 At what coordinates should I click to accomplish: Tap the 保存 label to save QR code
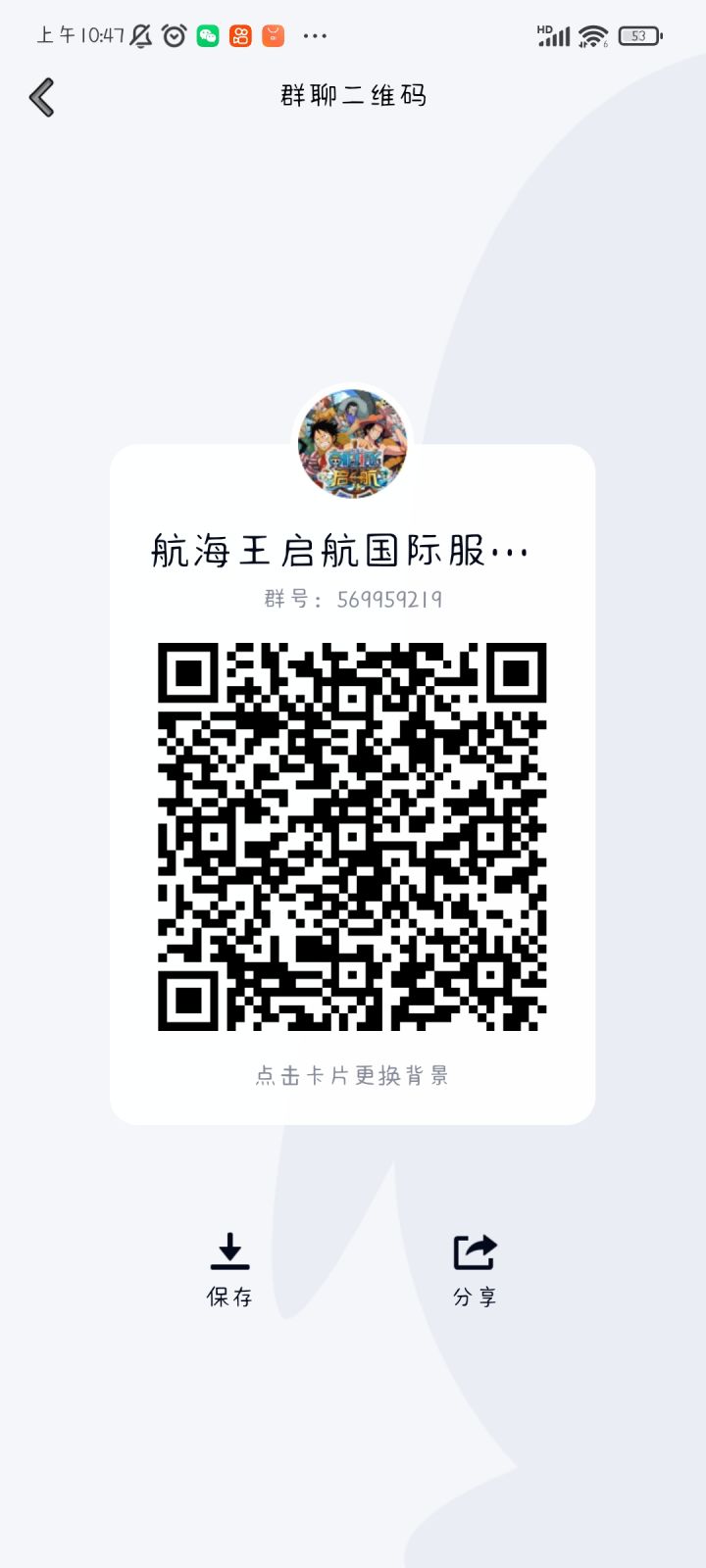[x=229, y=1298]
